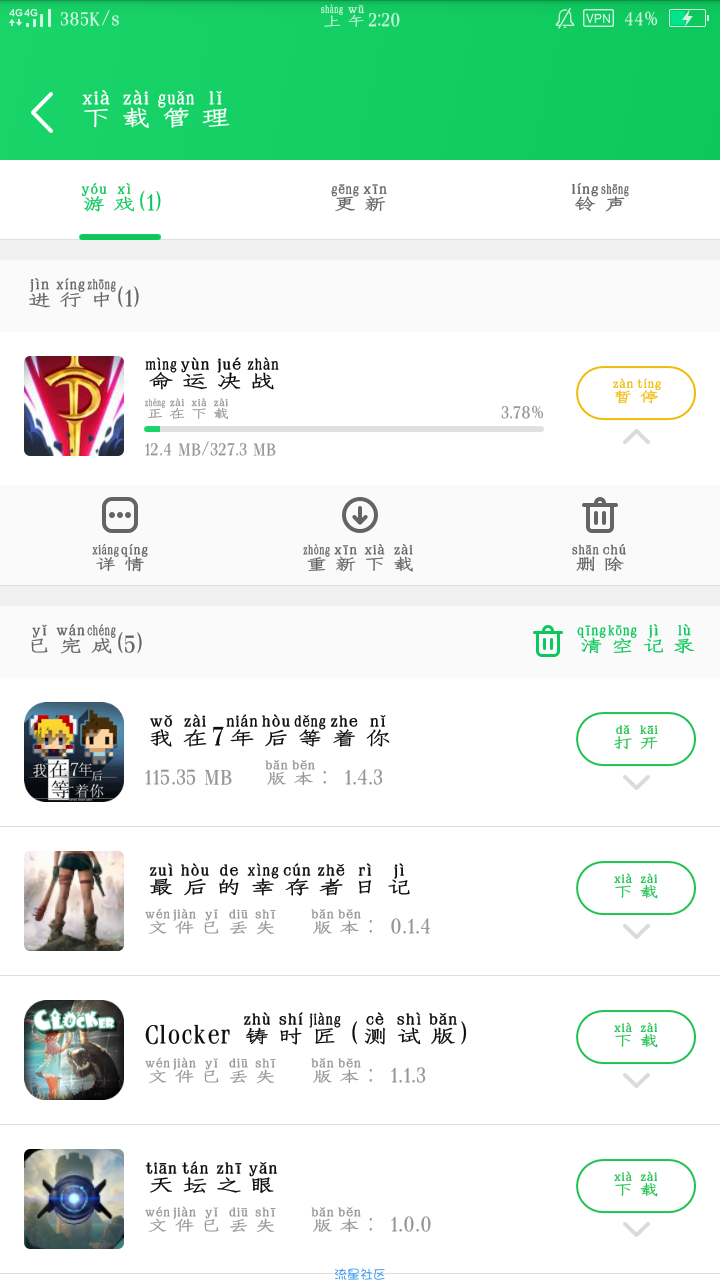This screenshot has width=720, height=1280.
Task: Clear completed records with 清空记录
Action: [614, 641]
